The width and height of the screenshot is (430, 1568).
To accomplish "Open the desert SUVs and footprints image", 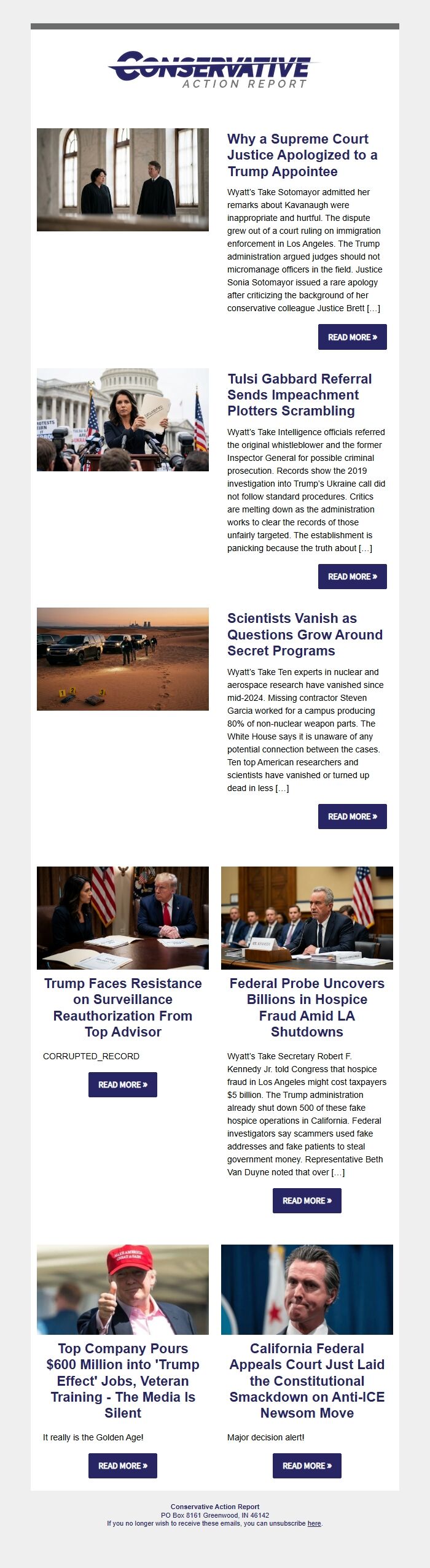I will tap(123, 659).
